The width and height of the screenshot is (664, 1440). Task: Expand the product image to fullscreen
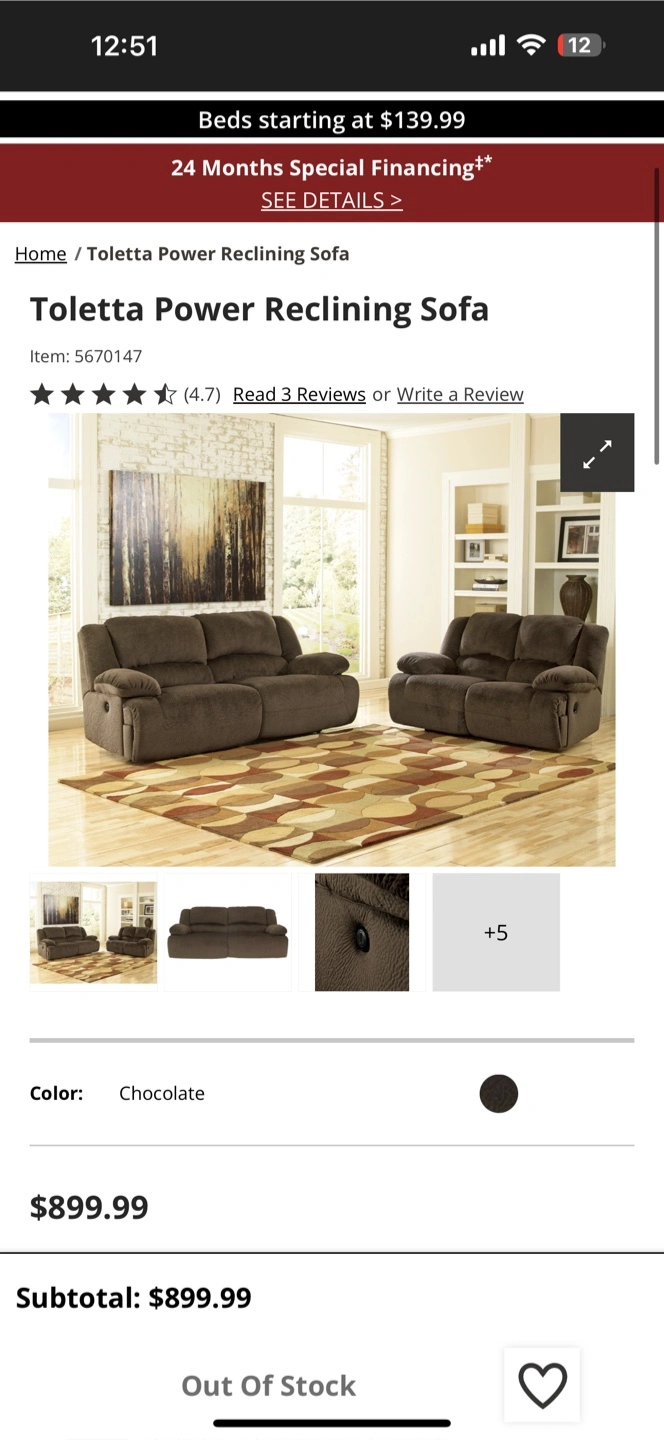pyautogui.click(x=597, y=453)
